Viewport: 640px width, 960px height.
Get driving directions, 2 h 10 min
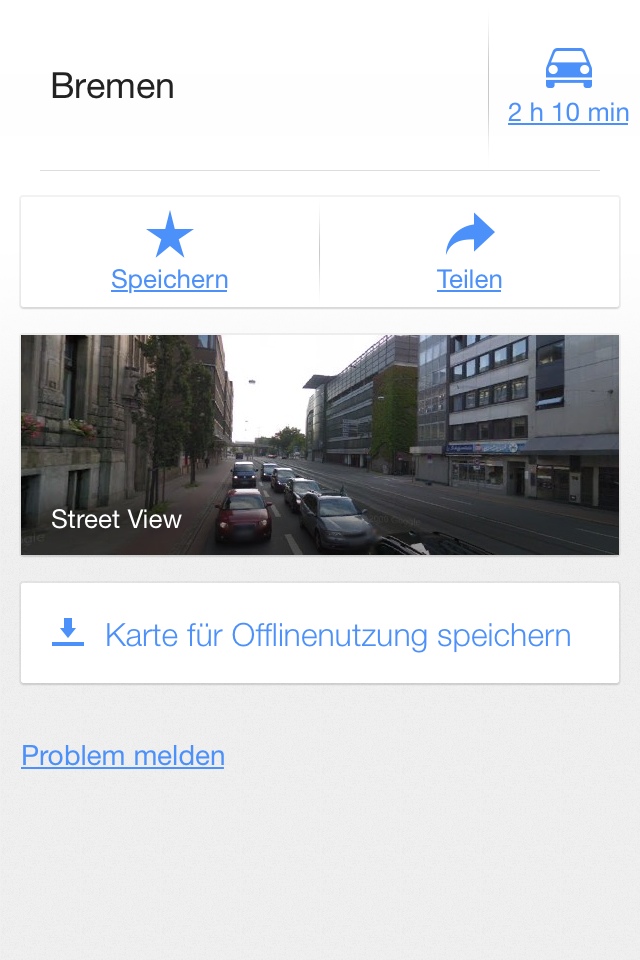pyautogui.click(x=568, y=88)
